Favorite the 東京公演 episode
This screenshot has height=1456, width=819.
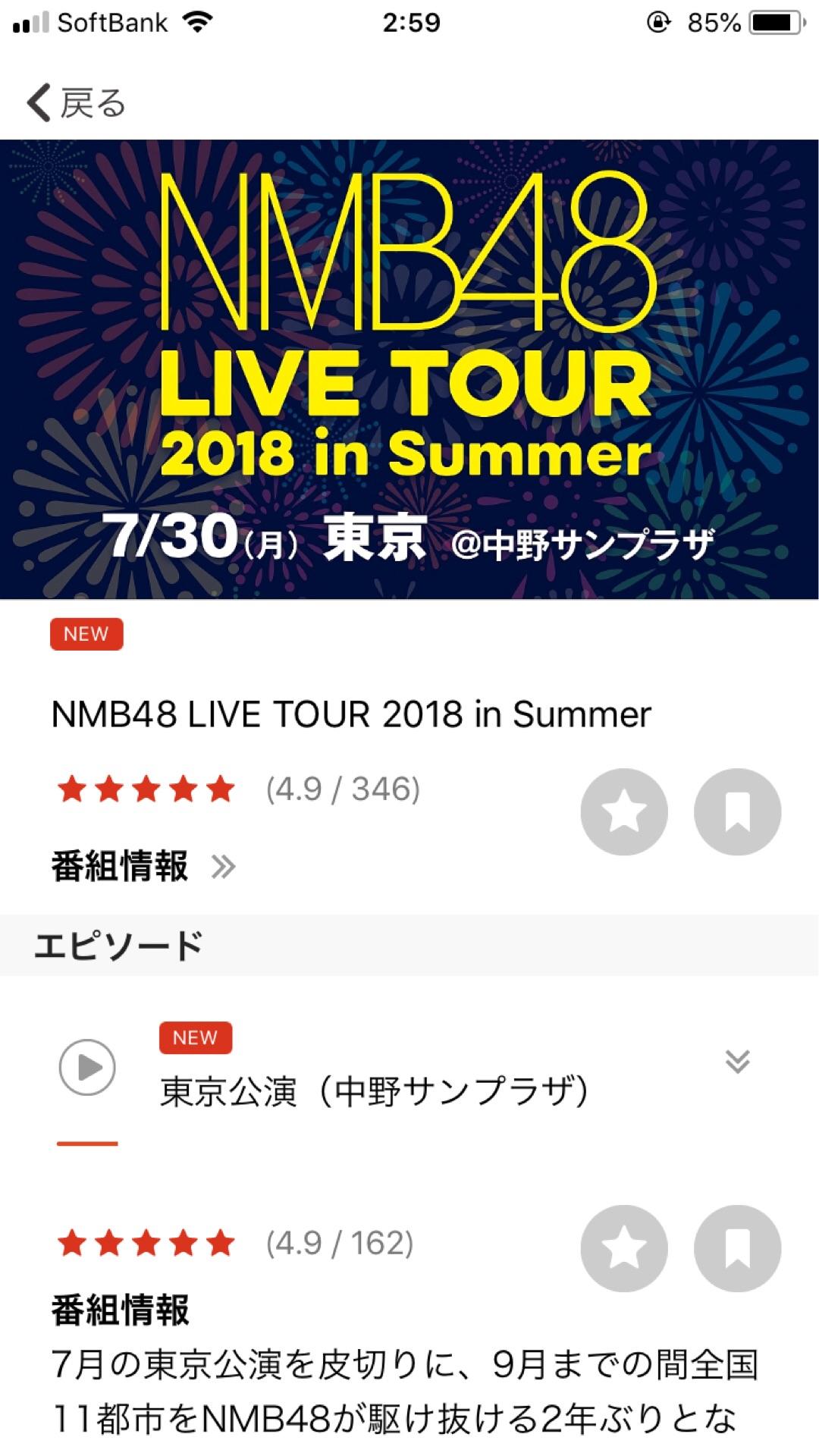click(623, 1248)
